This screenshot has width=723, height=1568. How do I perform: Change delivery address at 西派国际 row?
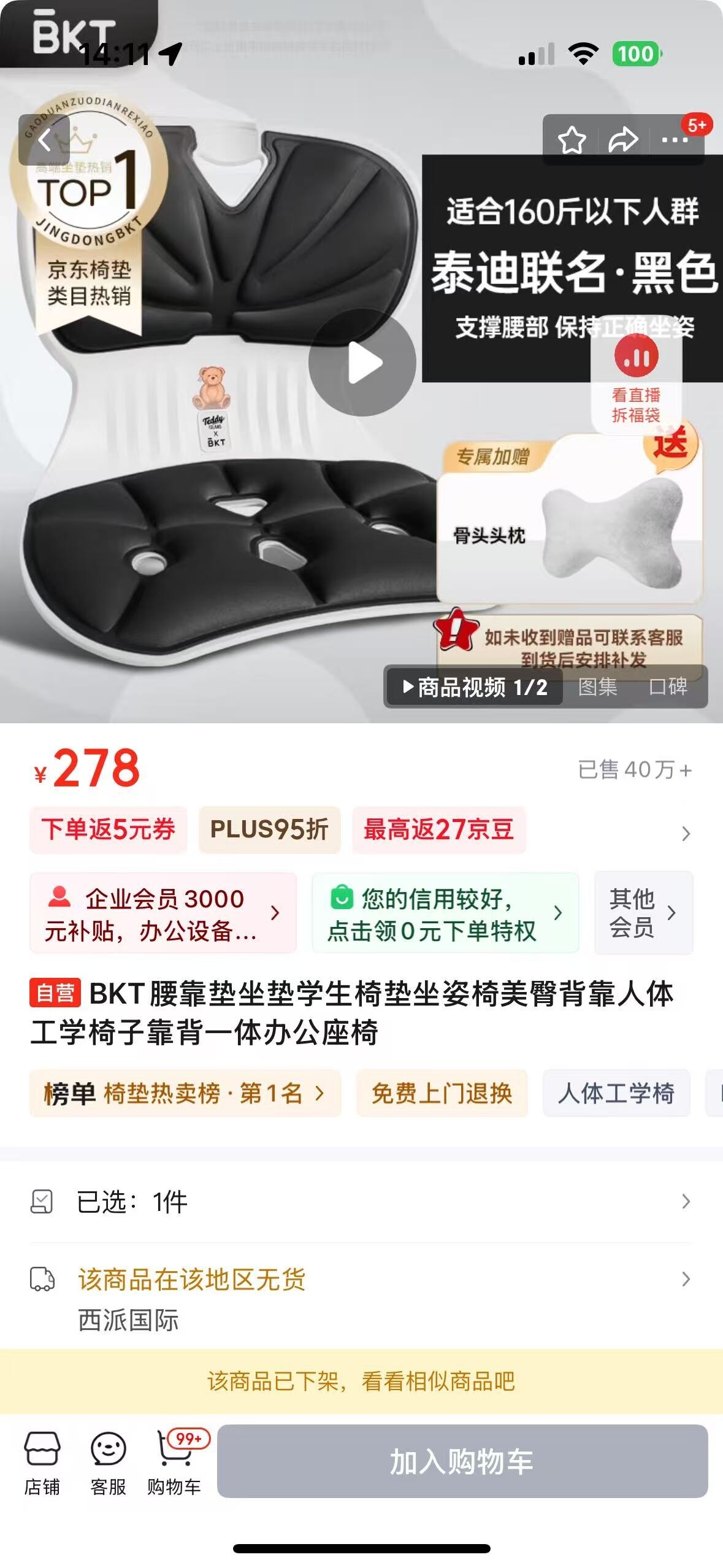(x=361, y=1297)
